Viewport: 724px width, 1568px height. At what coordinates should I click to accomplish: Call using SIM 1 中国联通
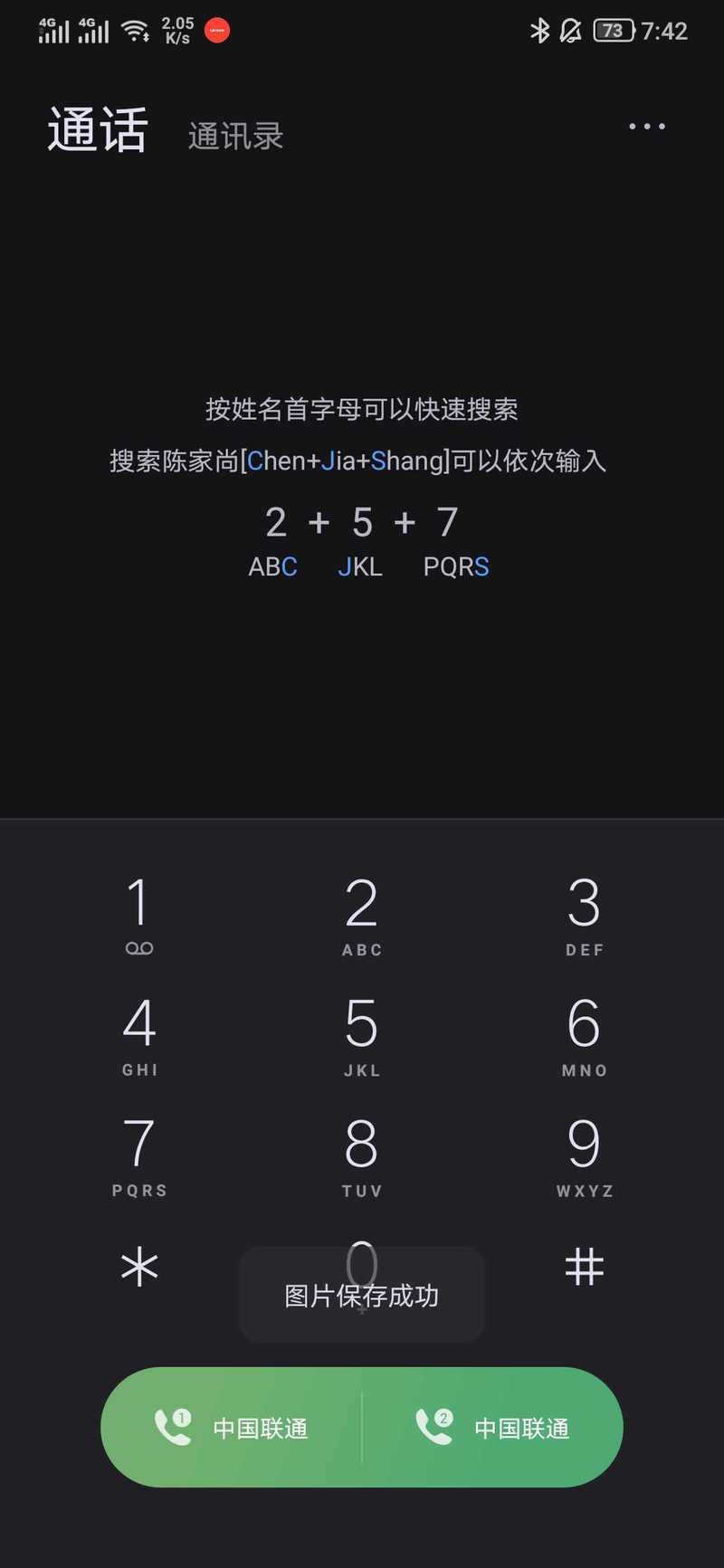(x=232, y=1427)
